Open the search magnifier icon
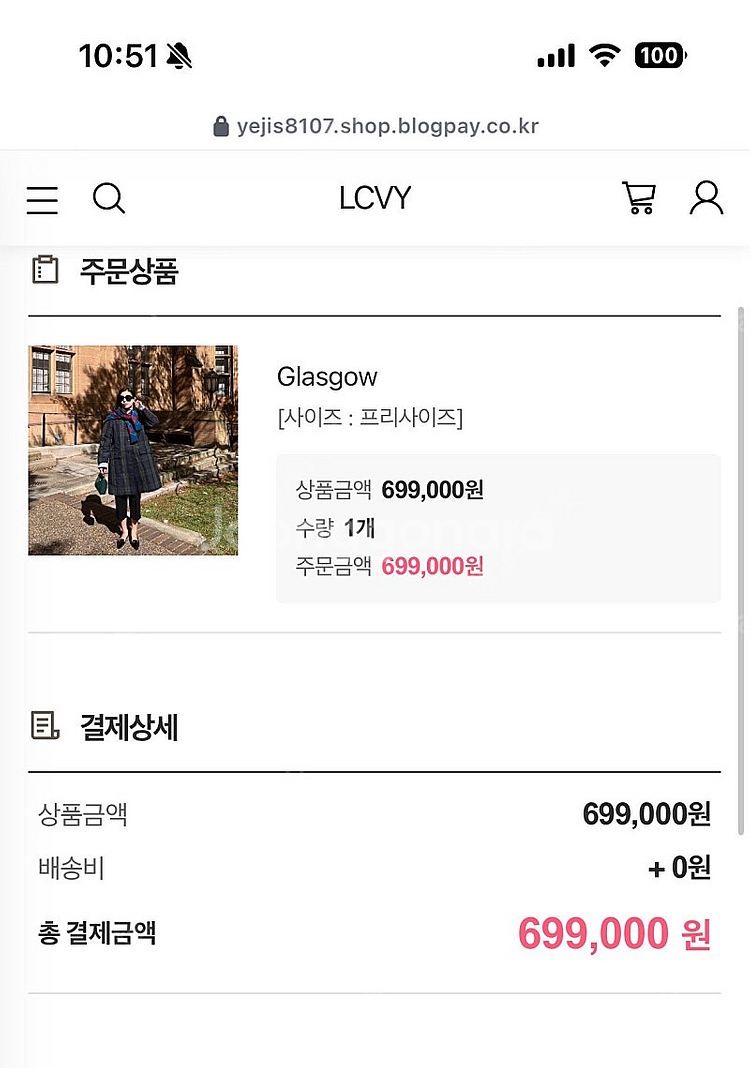The image size is (750, 1068). coord(109,199)
